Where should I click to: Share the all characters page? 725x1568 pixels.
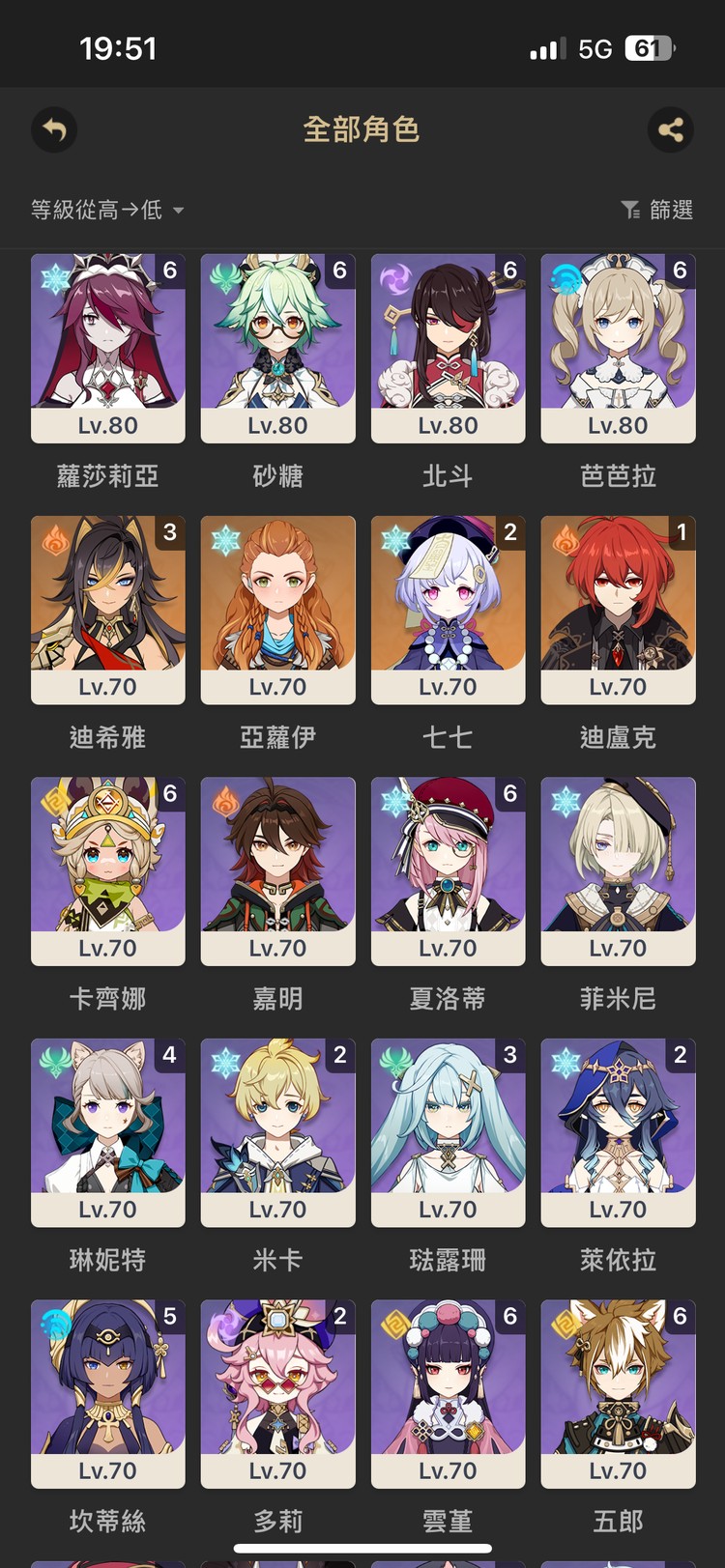click(670, 129)
